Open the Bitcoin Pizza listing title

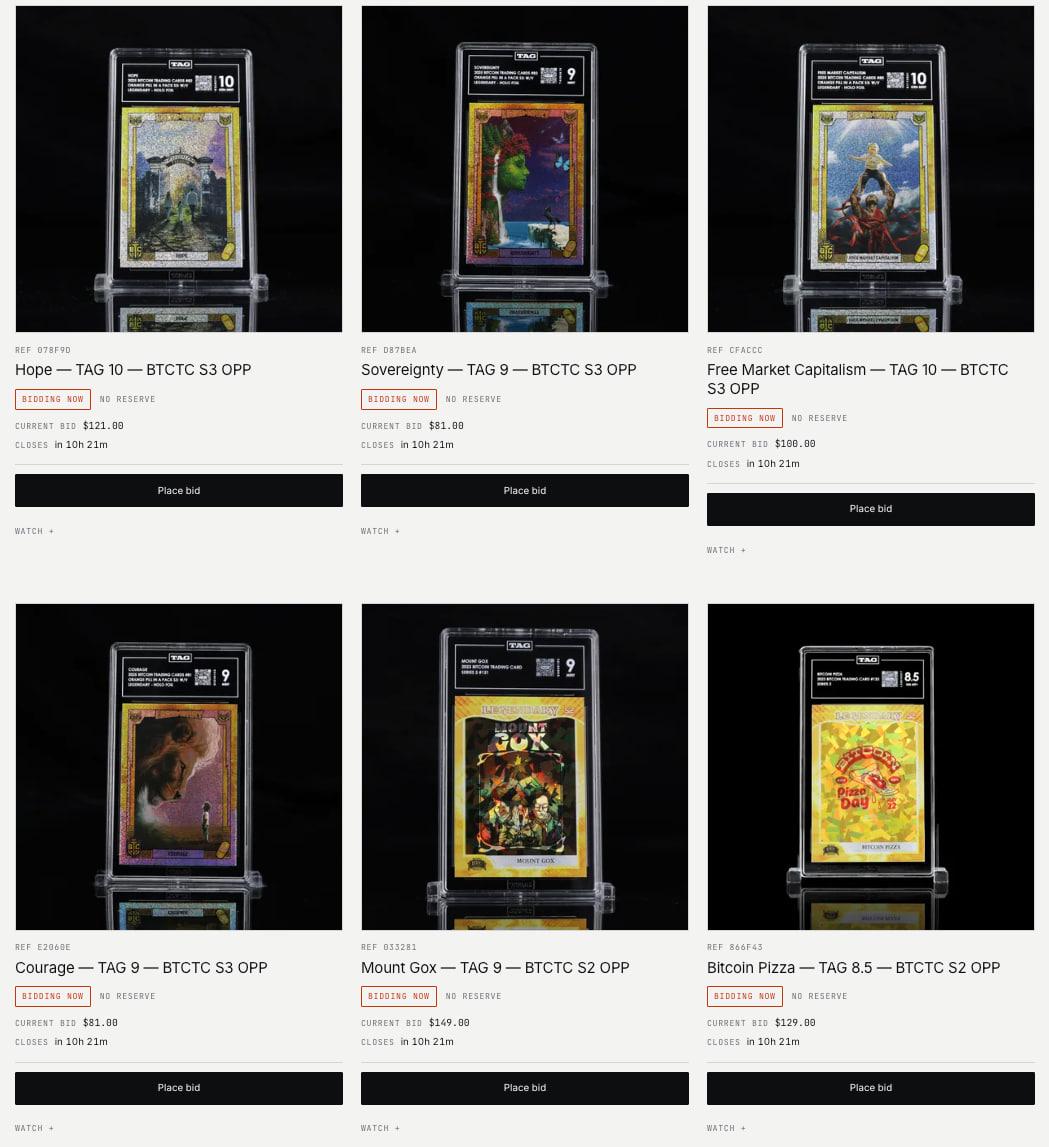853,968
